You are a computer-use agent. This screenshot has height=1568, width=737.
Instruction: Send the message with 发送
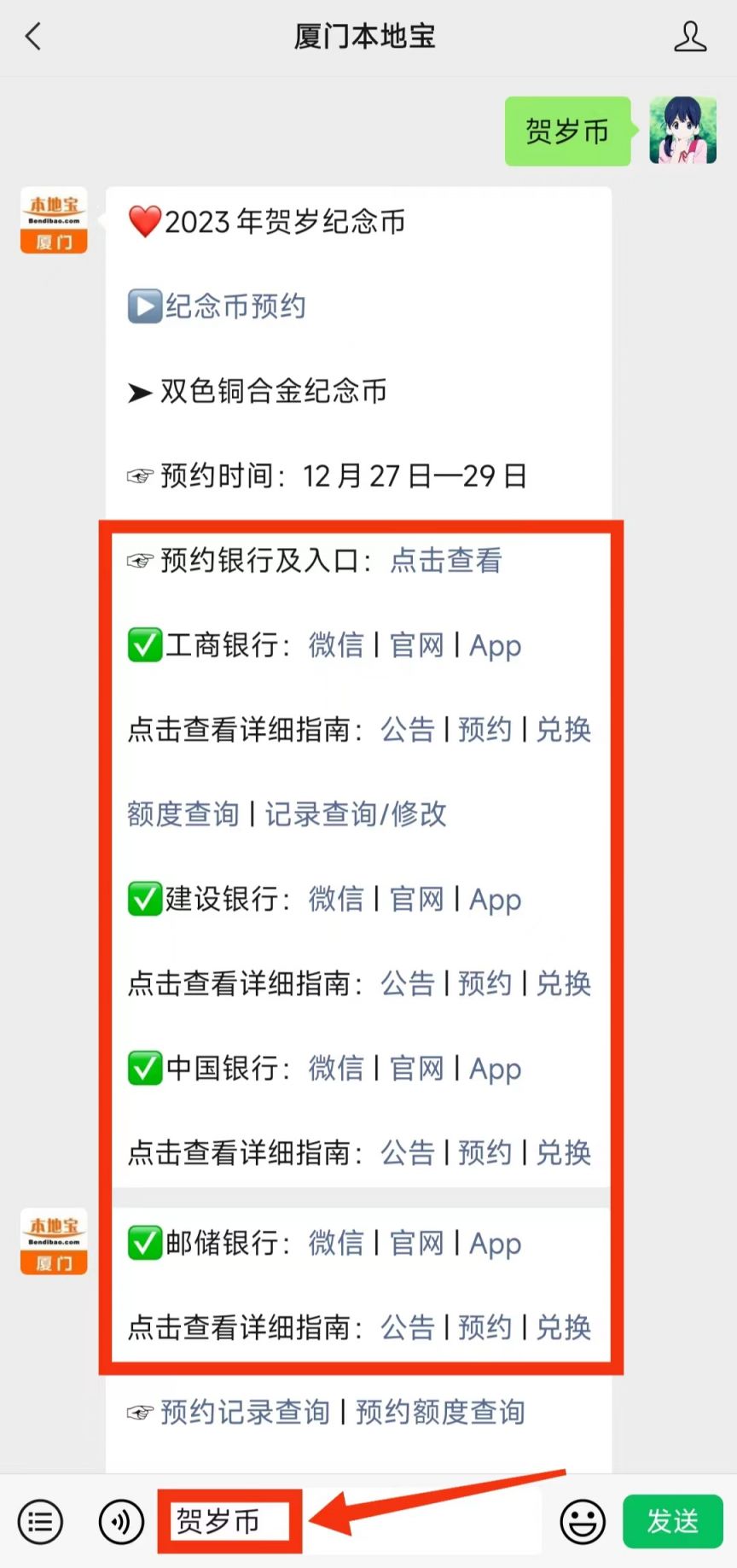click(x=672, y=1521)
